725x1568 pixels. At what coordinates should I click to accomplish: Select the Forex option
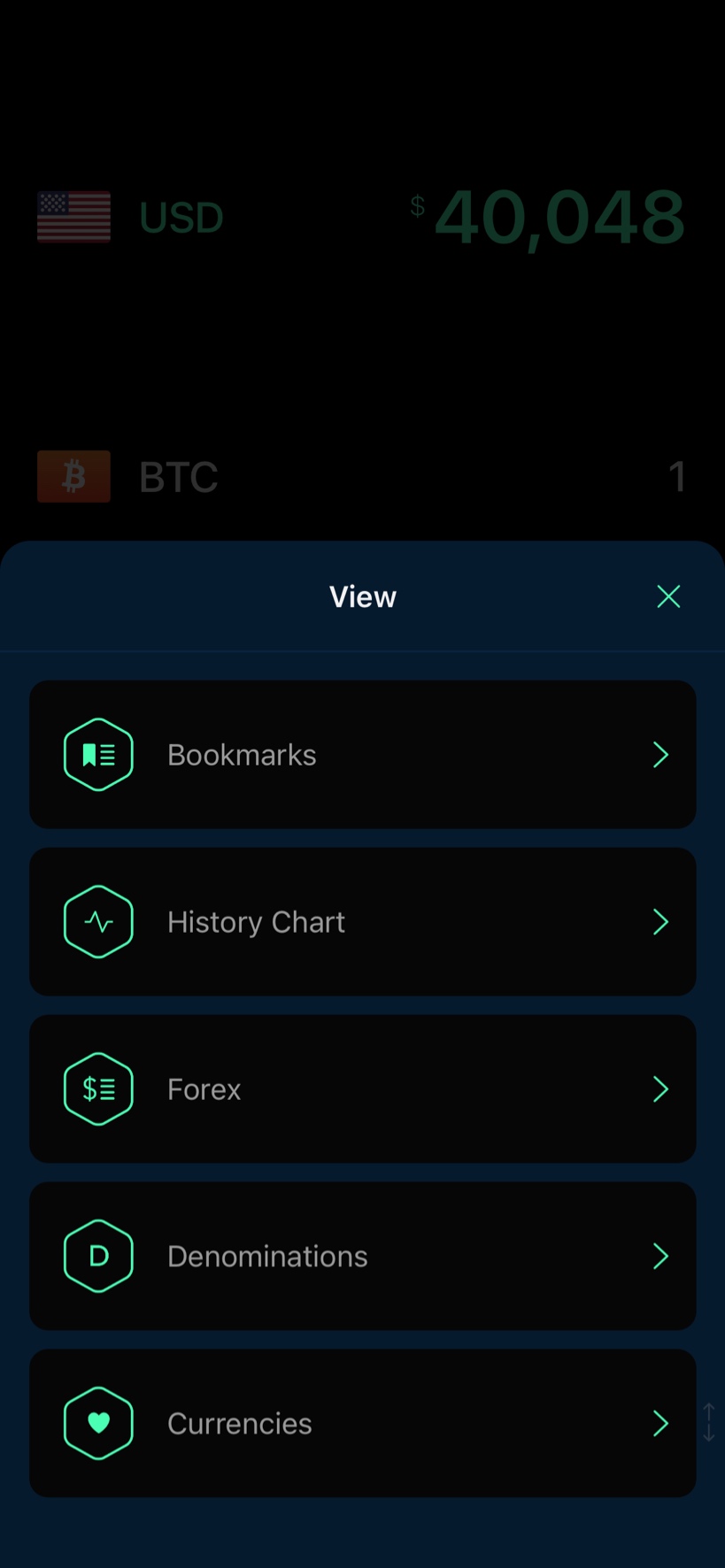pos(363,1089)
